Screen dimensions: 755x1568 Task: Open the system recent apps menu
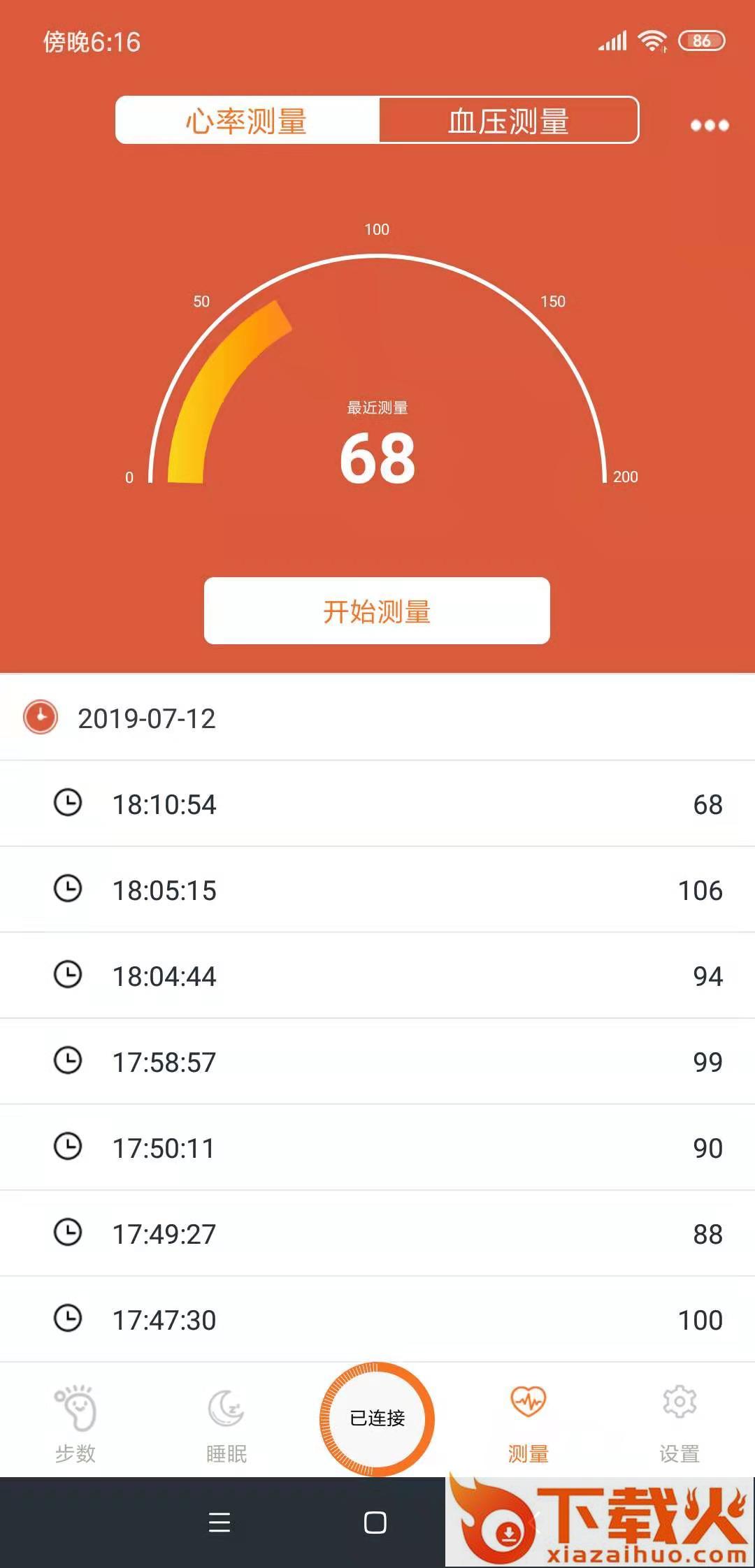point(220,1523)
